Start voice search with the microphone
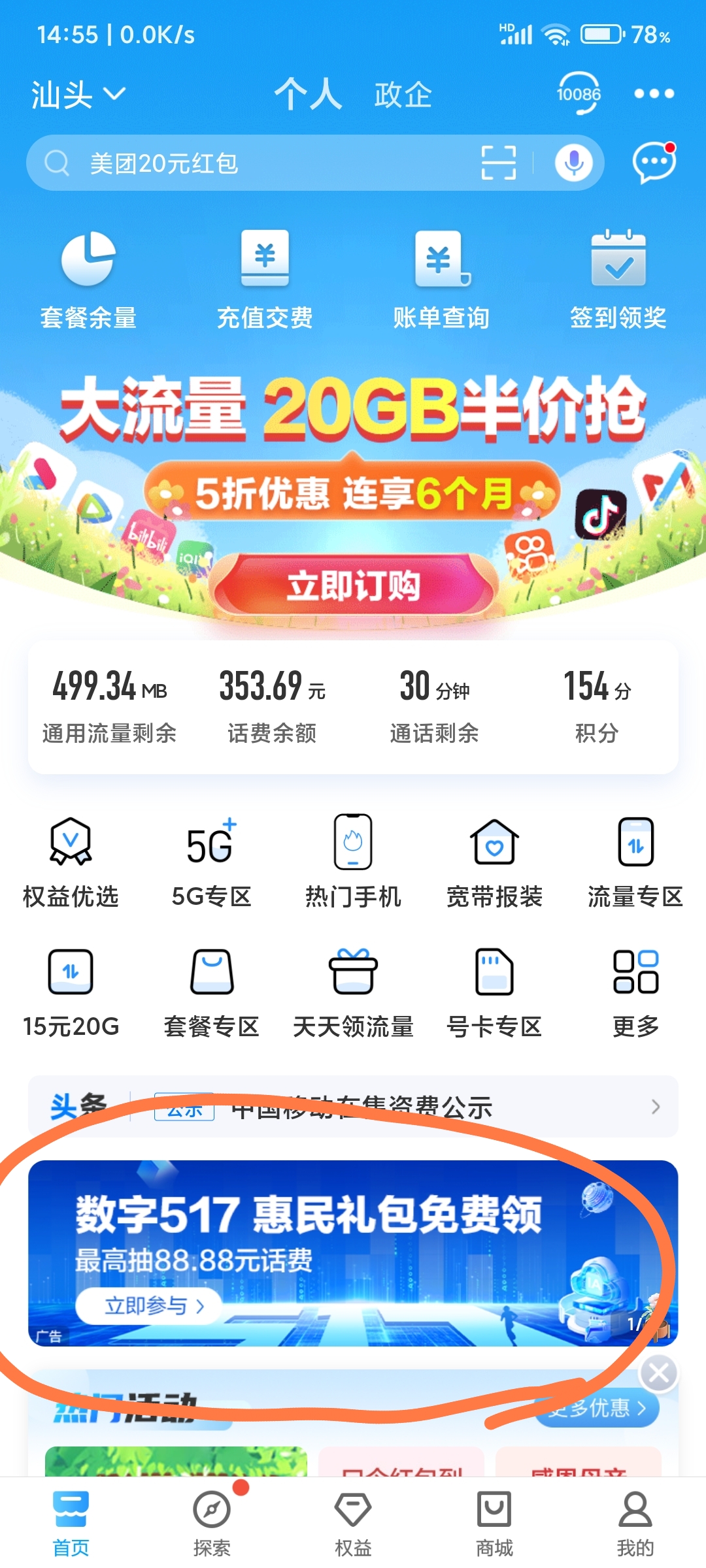The height and width of the screenshot is (1568, 706). (x=574, y=163)
